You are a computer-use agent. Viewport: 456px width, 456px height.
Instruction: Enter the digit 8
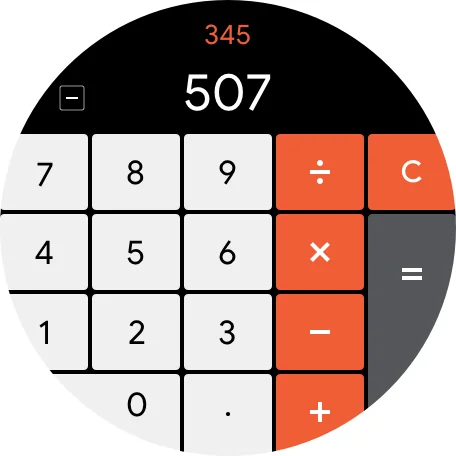pos(136,172)
